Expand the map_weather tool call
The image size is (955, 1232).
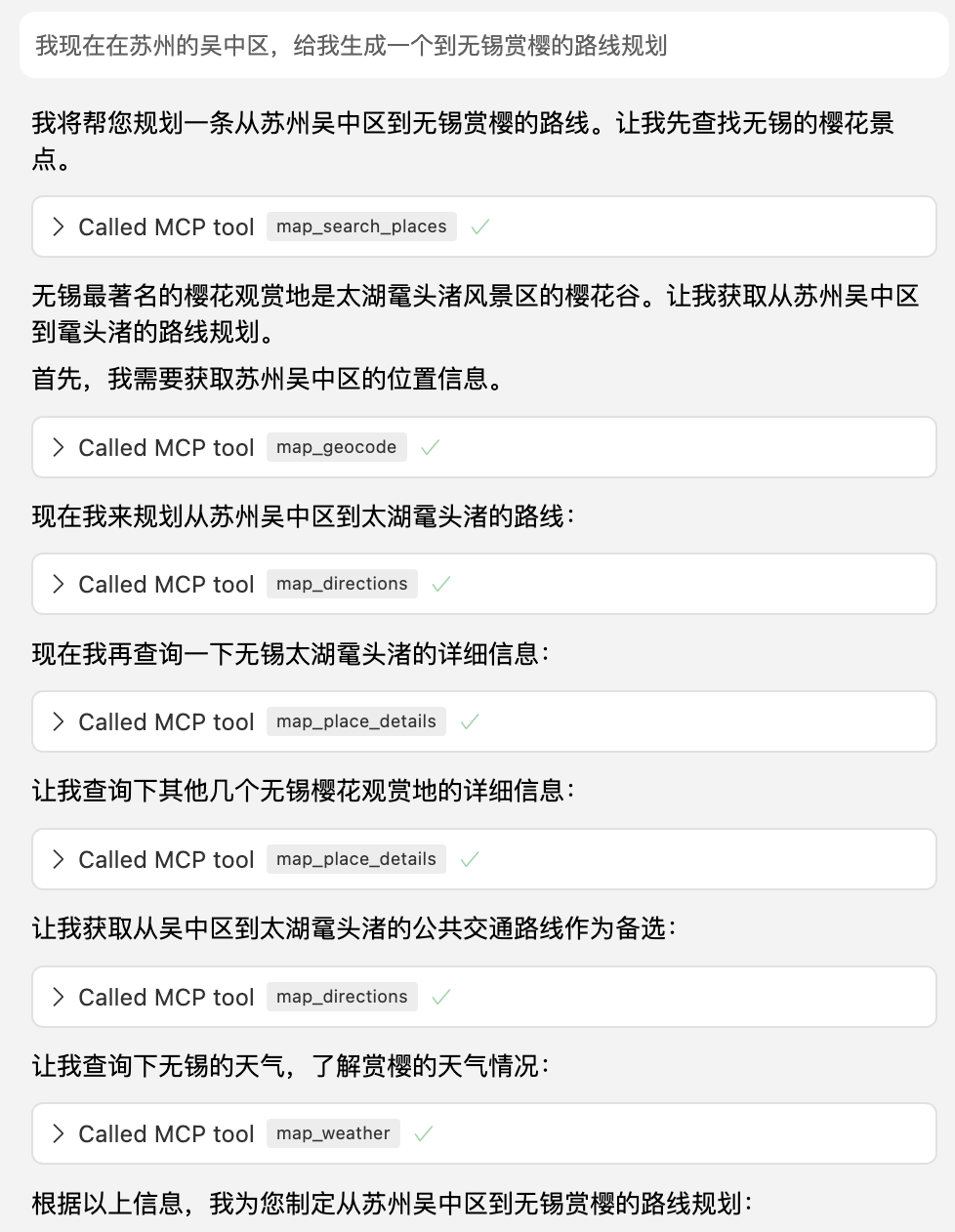coord(59,1134)
